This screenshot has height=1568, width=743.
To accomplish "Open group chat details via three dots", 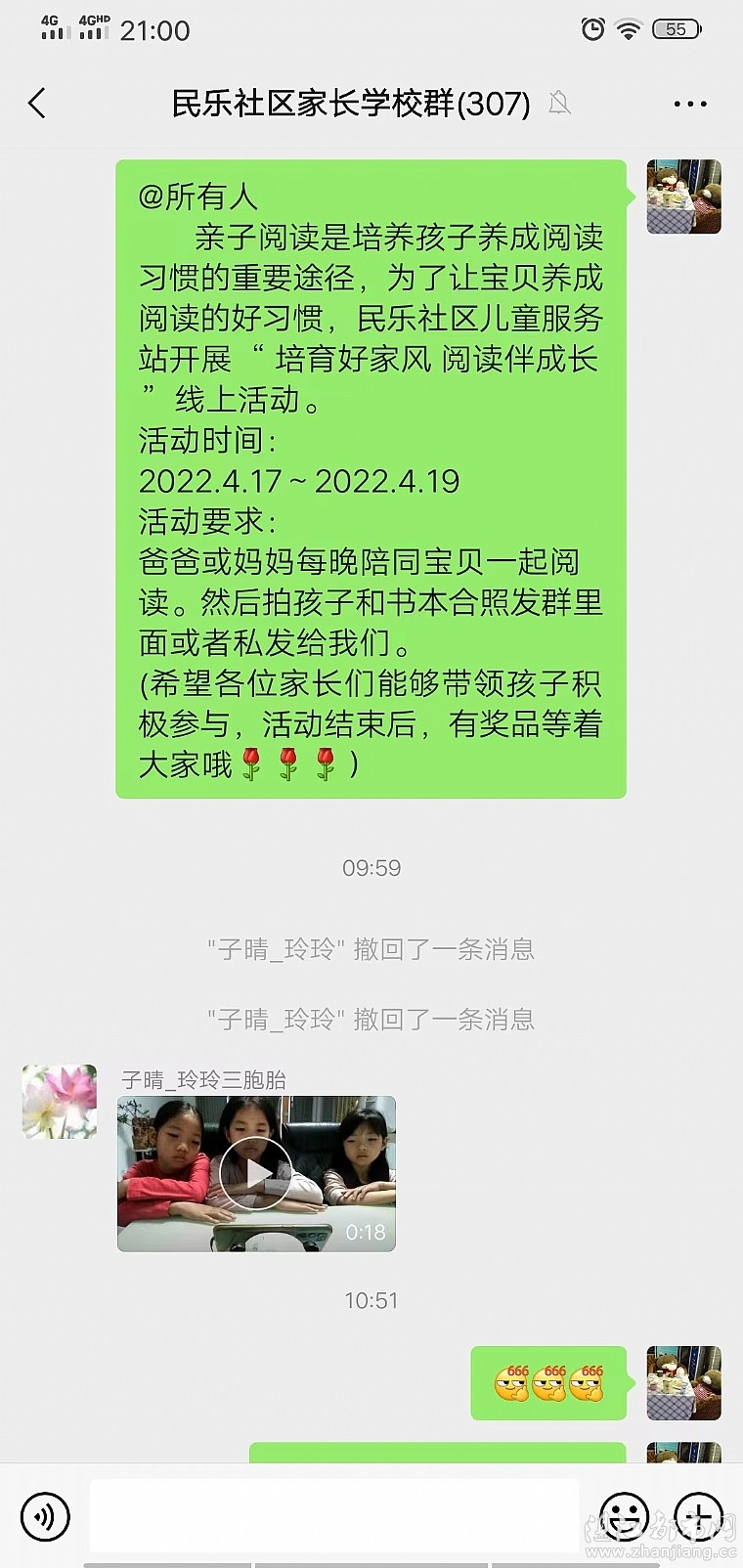I will tap(689, 104).
